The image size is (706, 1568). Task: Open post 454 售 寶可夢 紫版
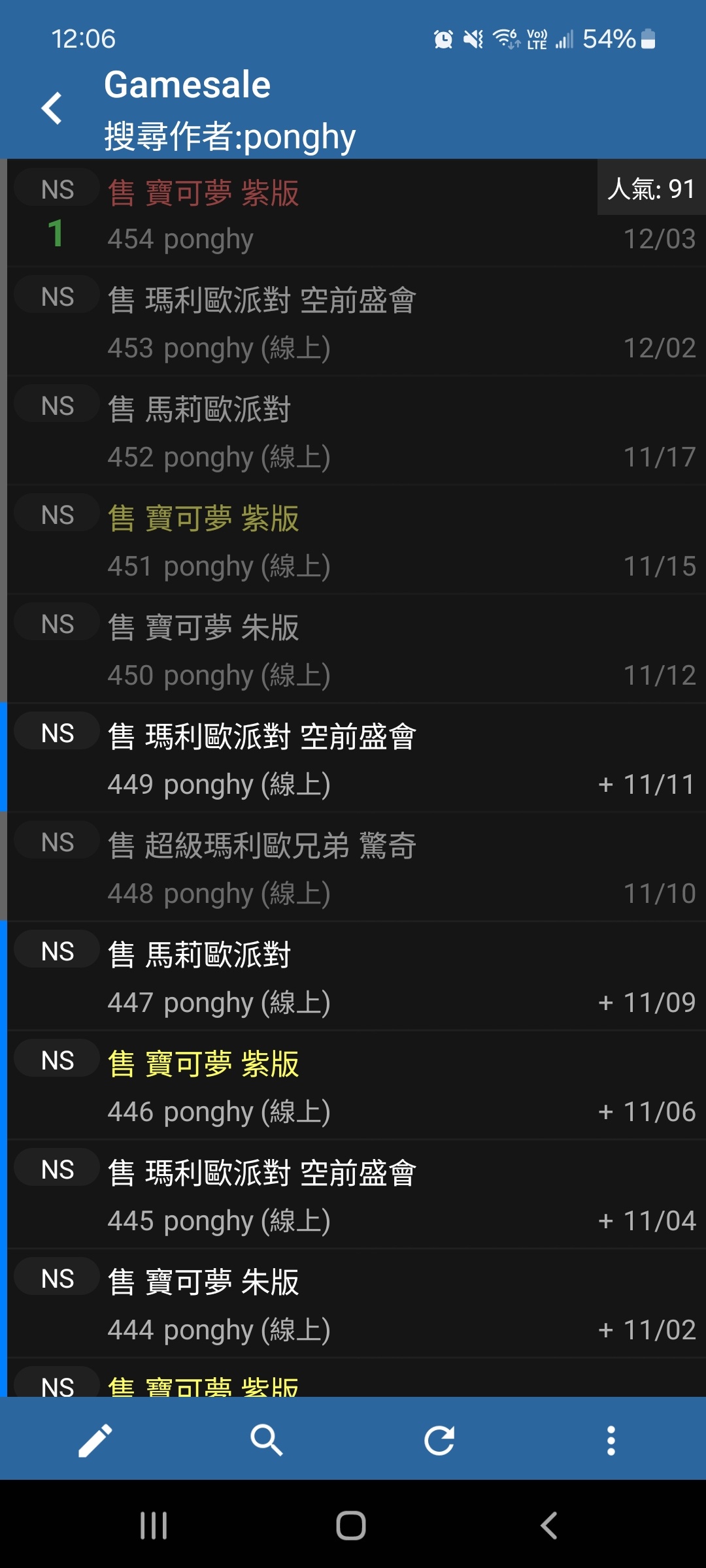356,213
